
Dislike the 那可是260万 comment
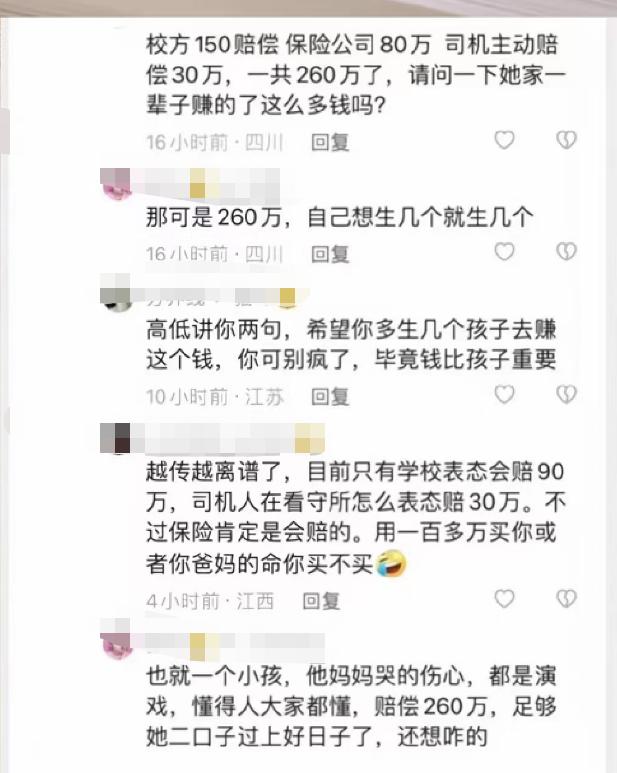click(x=566, y=252)
